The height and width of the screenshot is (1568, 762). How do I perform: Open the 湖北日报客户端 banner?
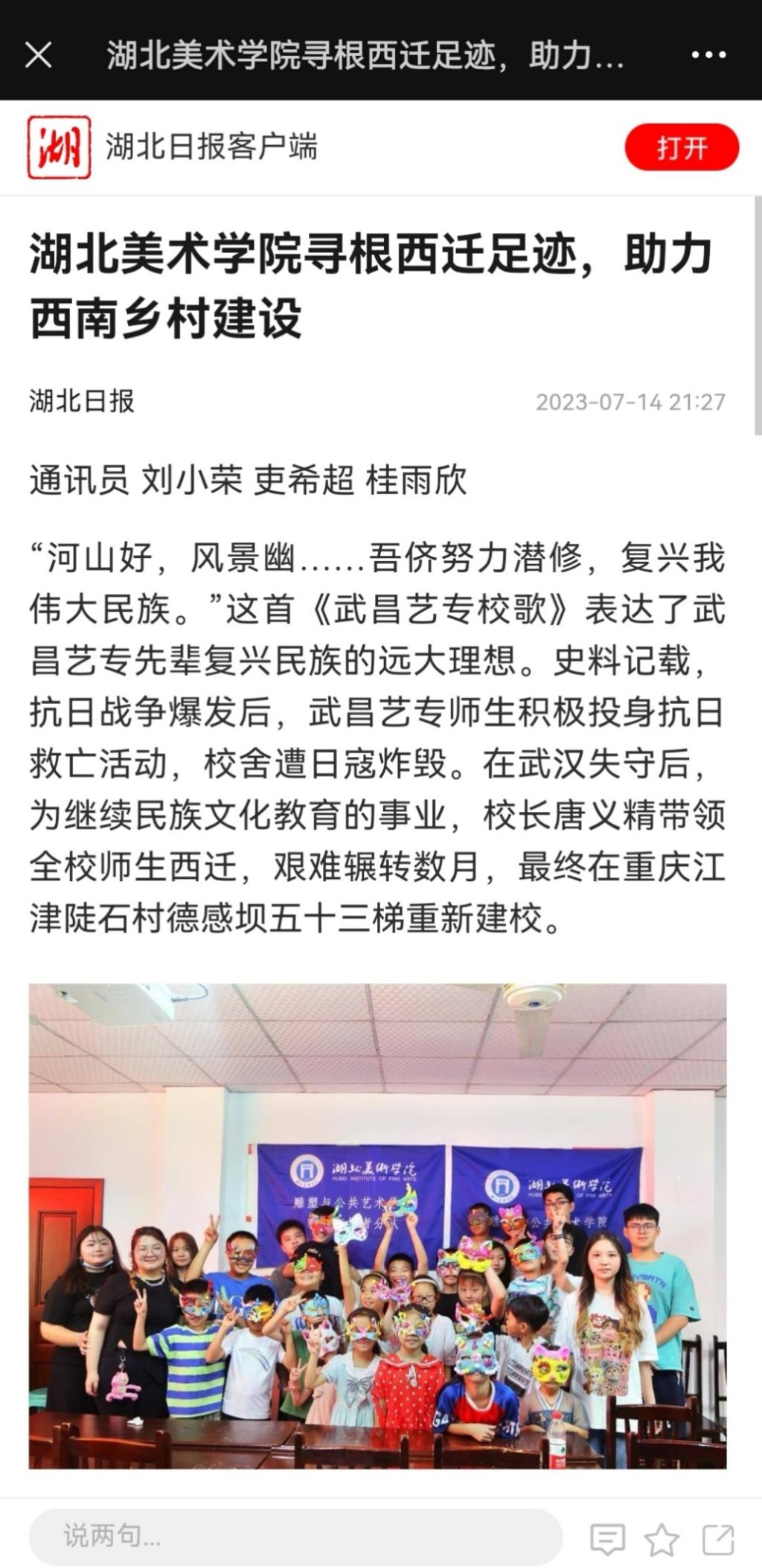212,147
